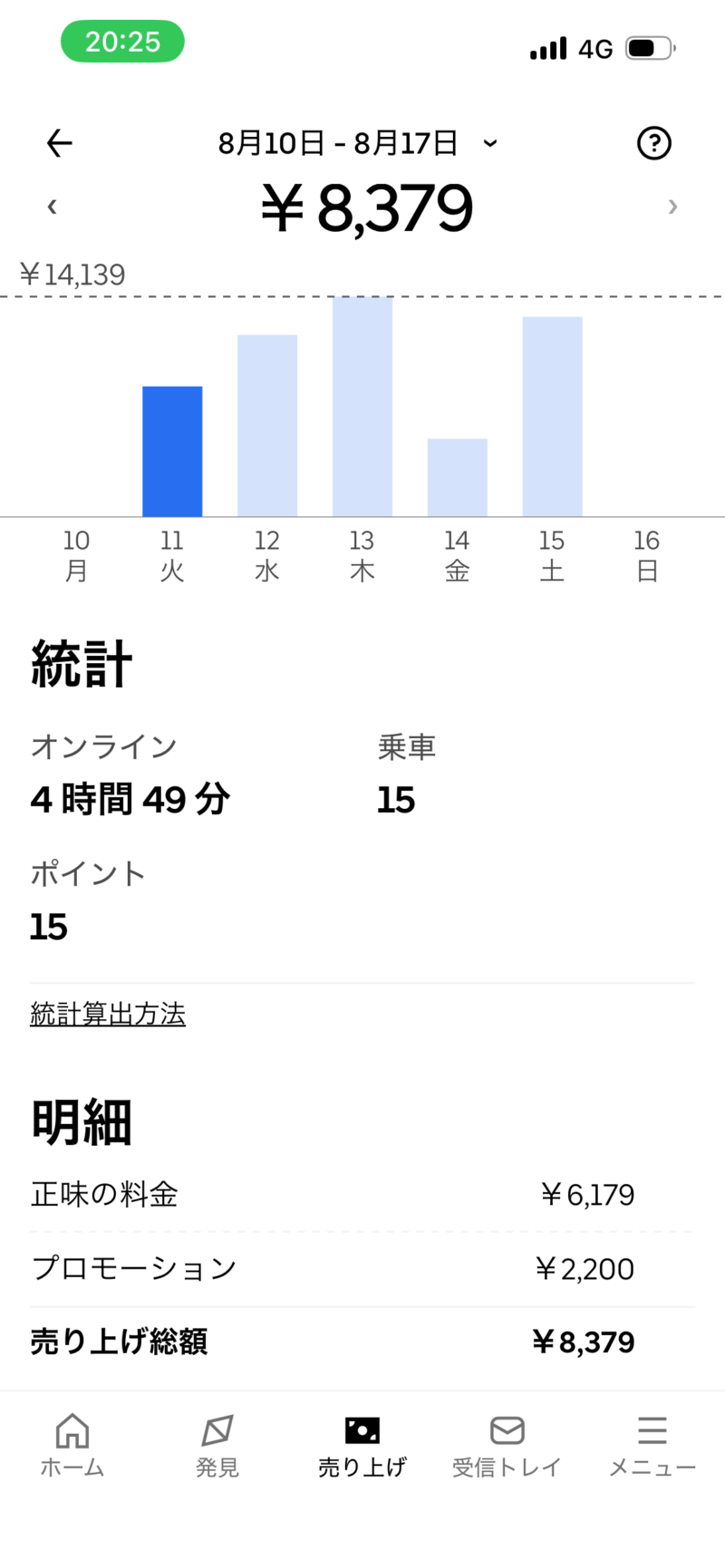Open the help question mark icon
The width and height of the screenshot is (725, 1568).
[654, 143]
